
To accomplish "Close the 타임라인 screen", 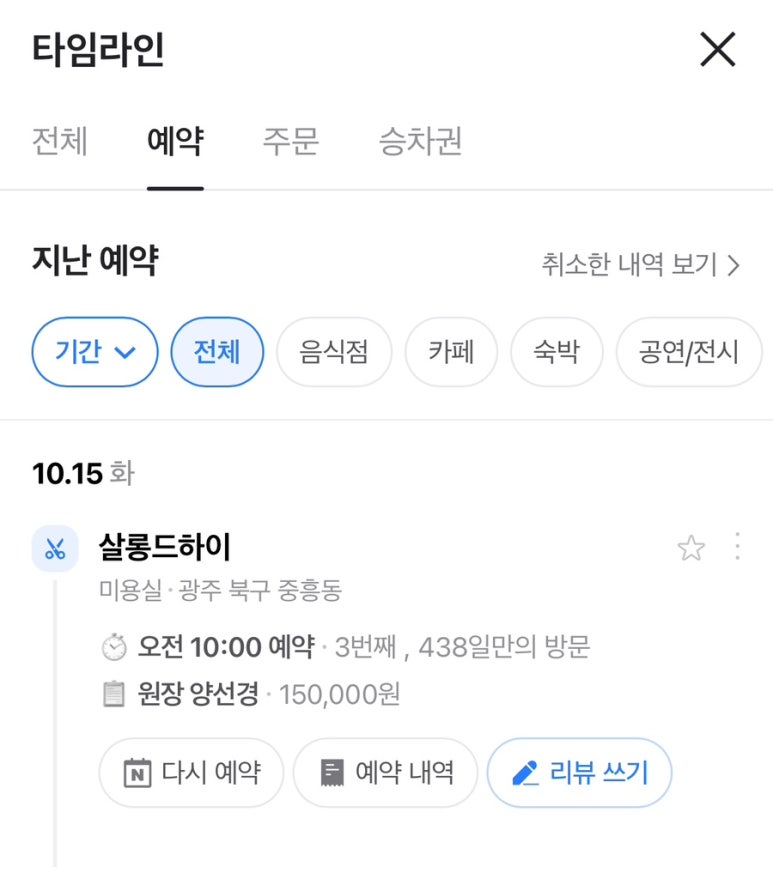I will point(717,49).
